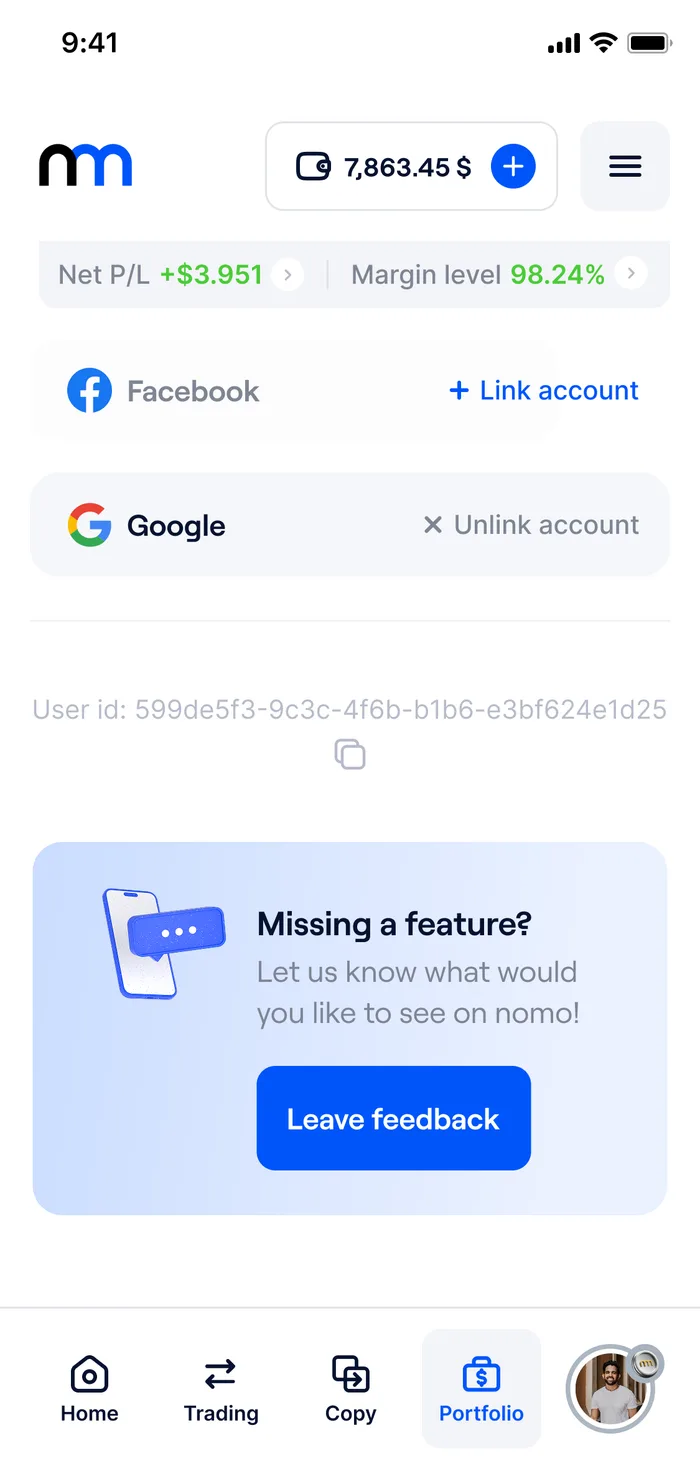The height and width of the screenshot is (1471, 700).
Task: Go to the Home tab
Action: tap(89, 1389)
